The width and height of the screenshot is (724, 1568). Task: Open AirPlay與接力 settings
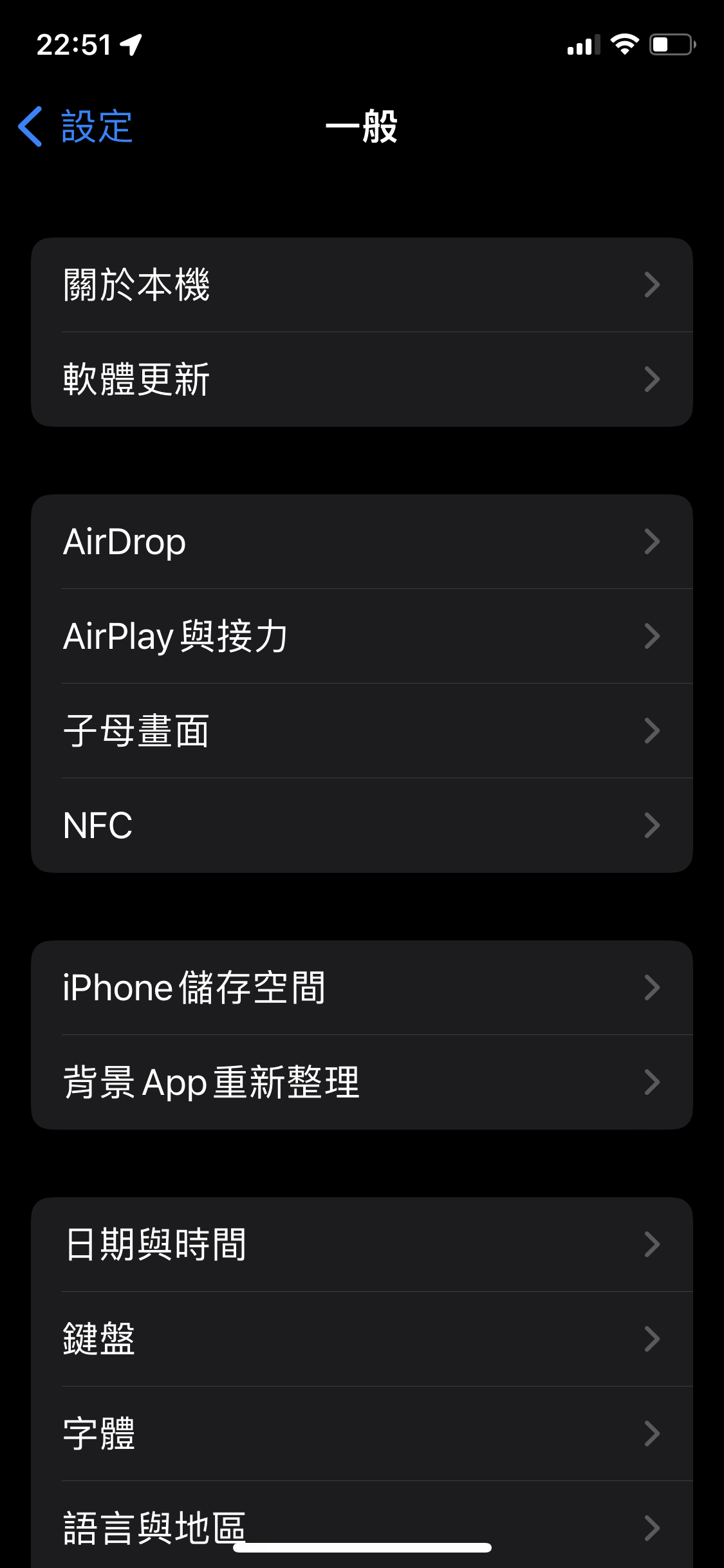click(362, 636)
